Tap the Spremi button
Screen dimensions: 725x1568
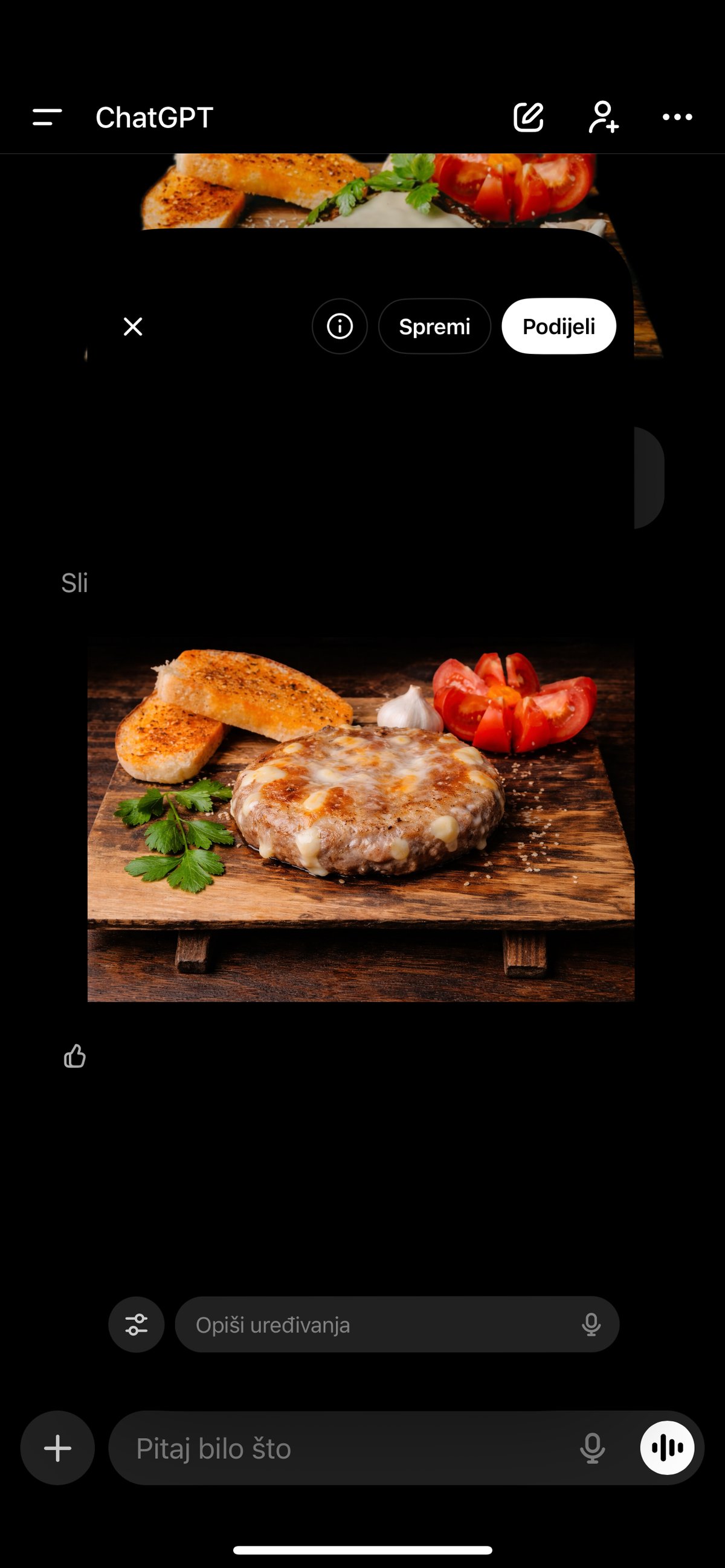tap(434, 326)
